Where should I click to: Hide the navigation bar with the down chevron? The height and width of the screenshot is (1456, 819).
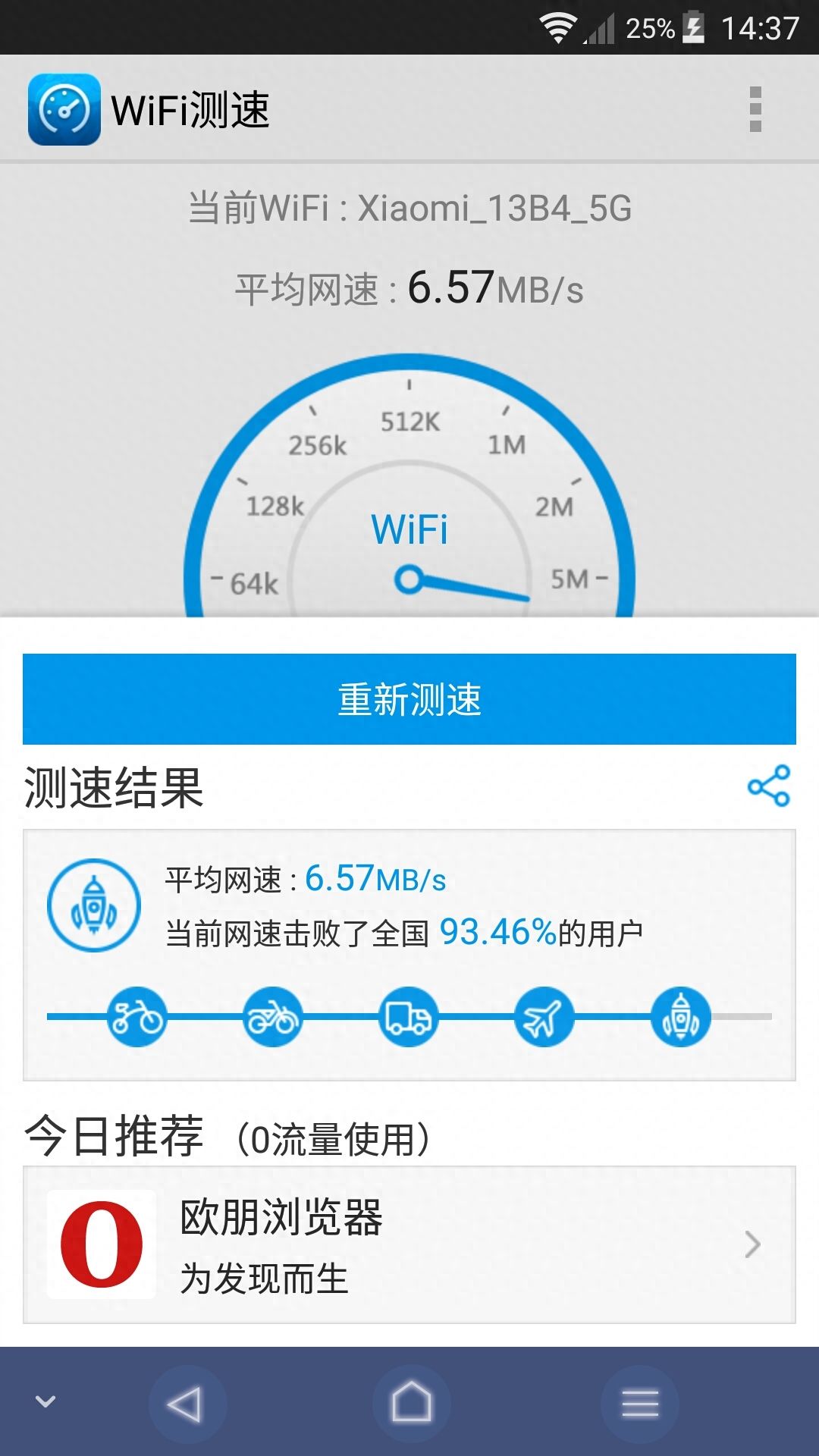(x=45, y=1401)
